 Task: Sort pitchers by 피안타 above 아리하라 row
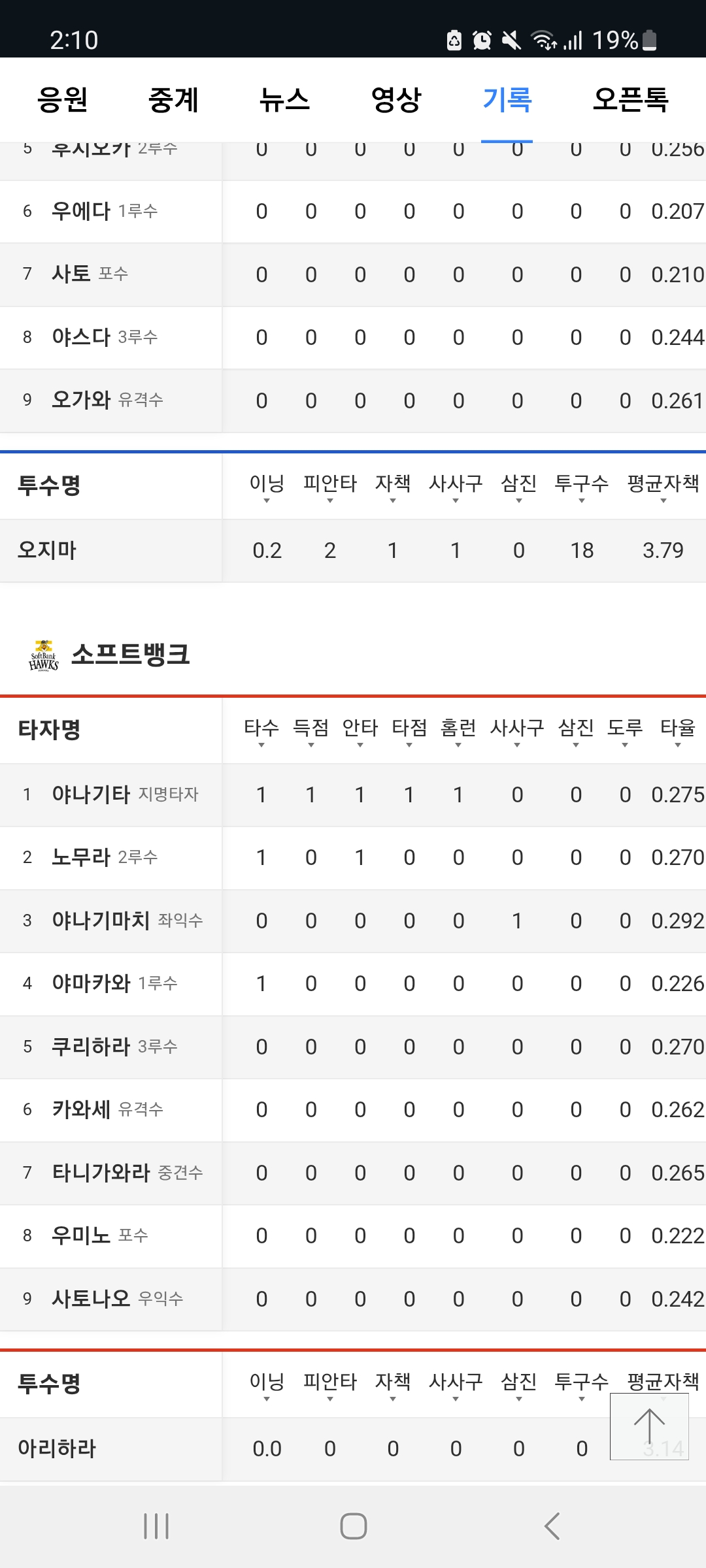tap(329, 1384)
